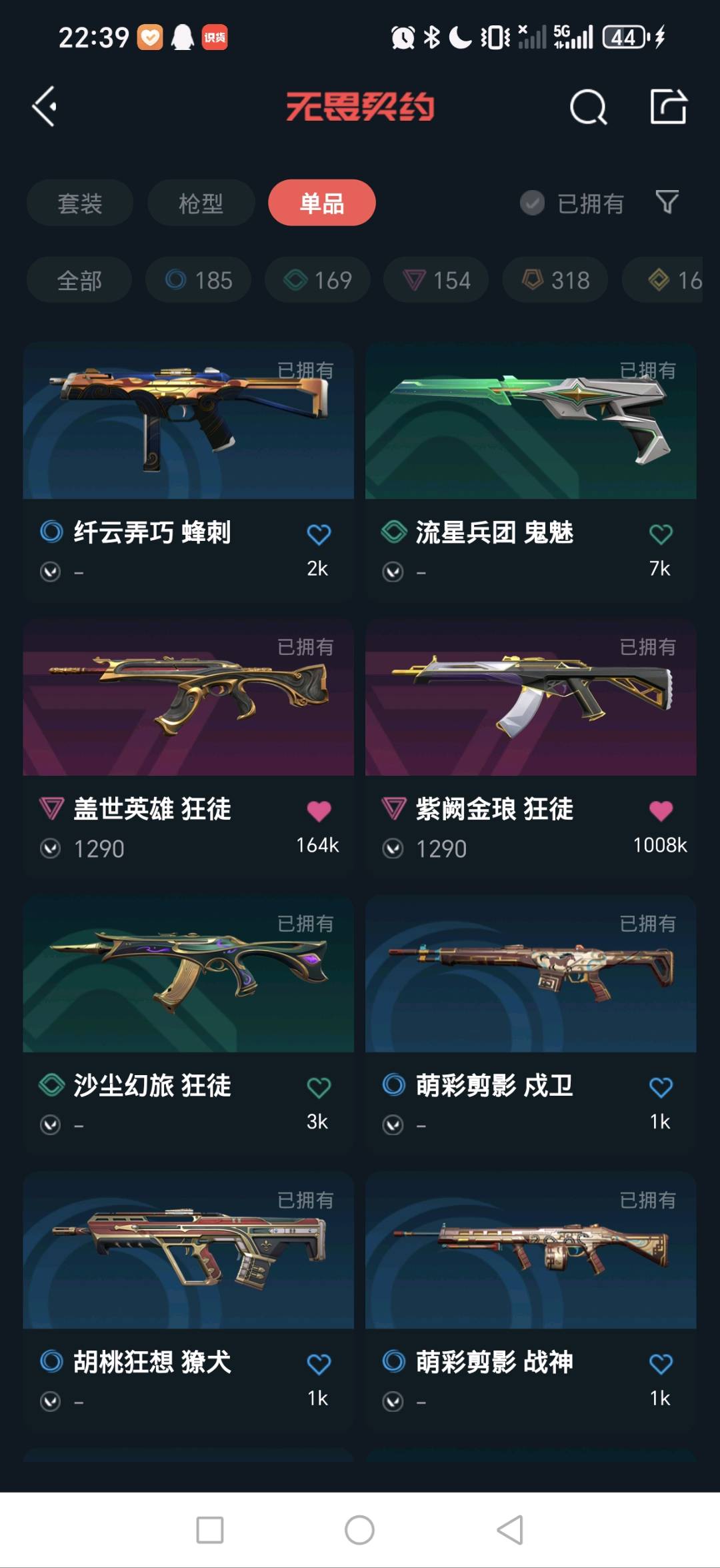Like the 萌彩剪影 戍卫 skin
Viewport: 720px width, 1568px height.
point(661,1087)
